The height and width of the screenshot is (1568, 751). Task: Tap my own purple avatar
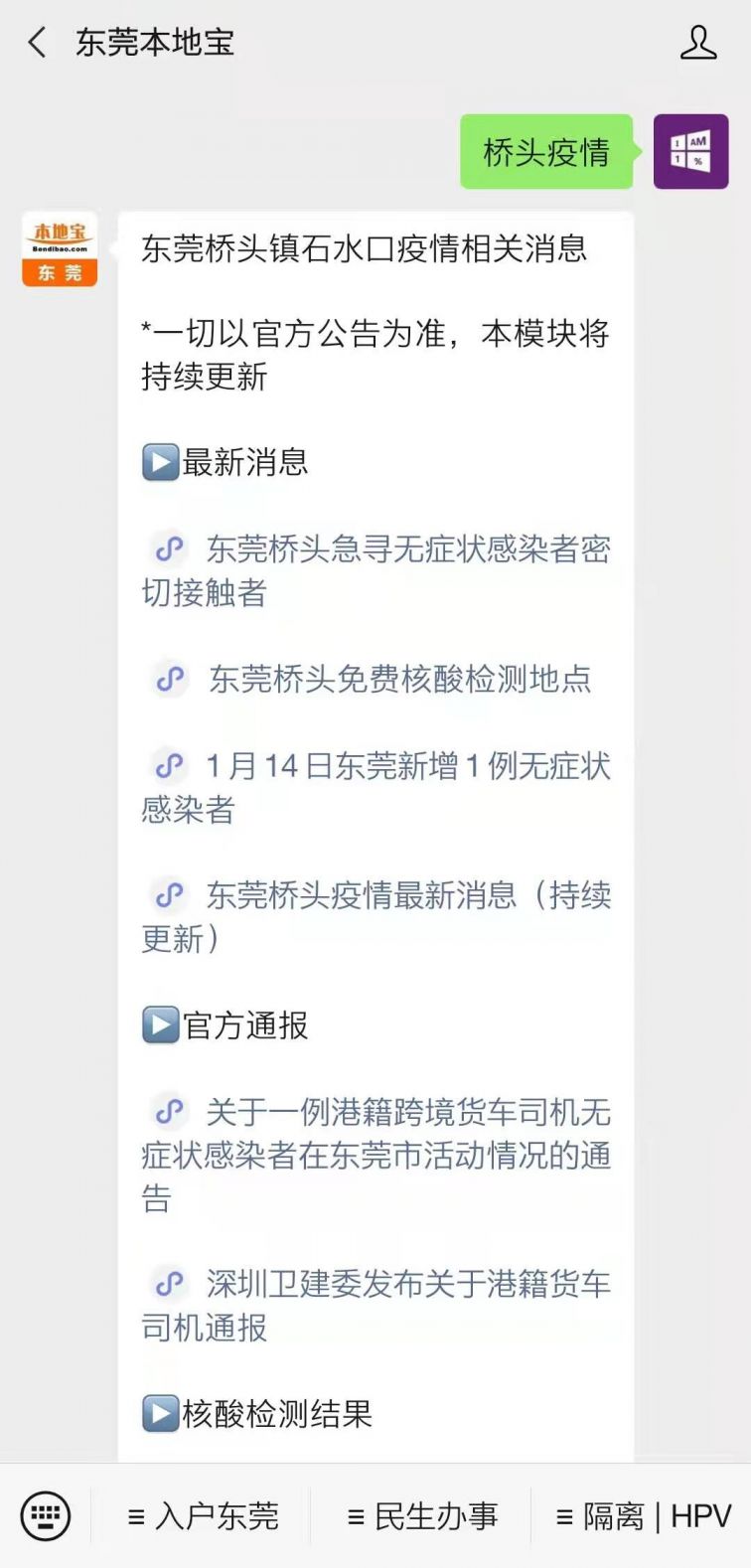(690, 152)
